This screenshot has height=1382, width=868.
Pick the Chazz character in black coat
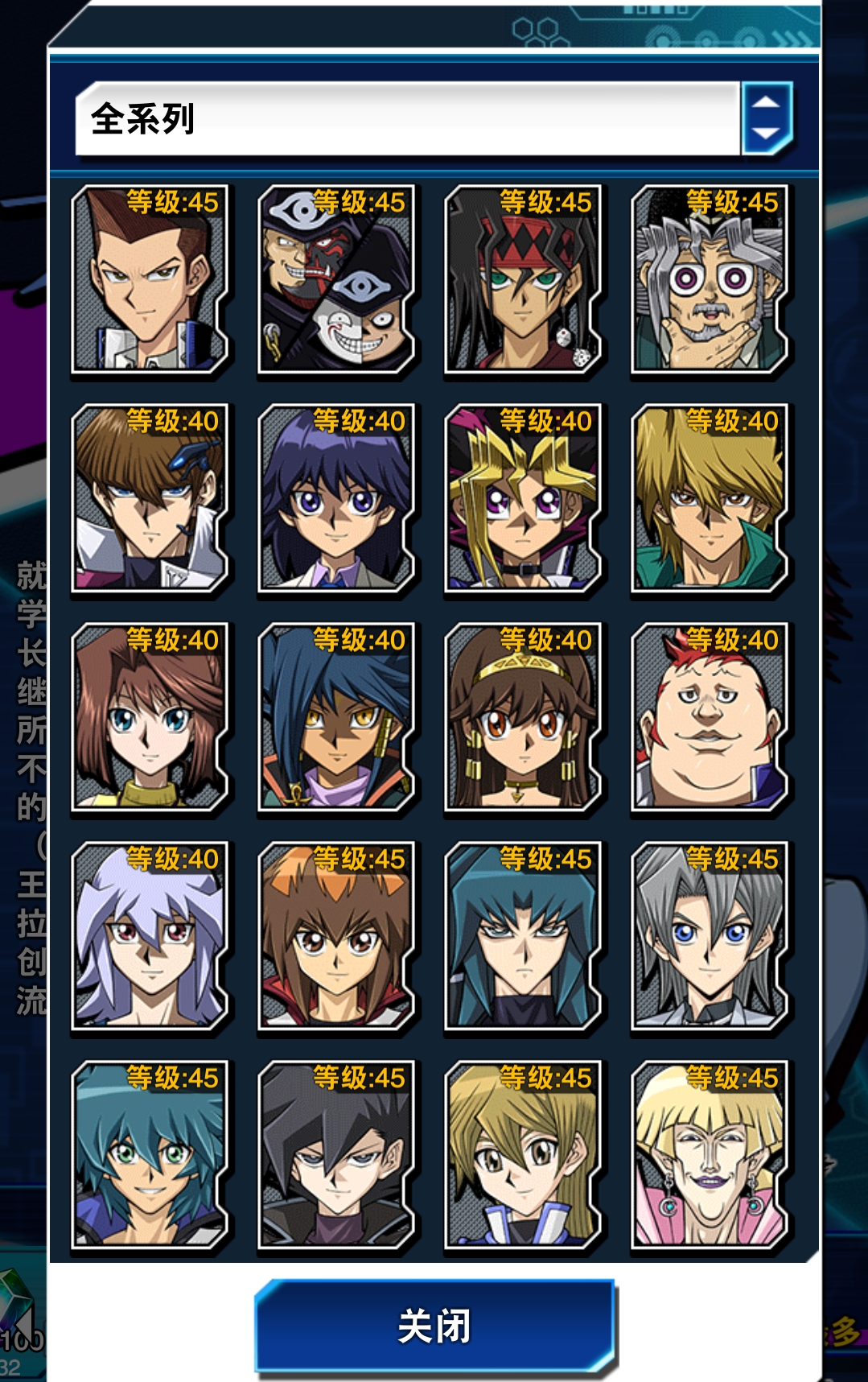[337, 1156]
